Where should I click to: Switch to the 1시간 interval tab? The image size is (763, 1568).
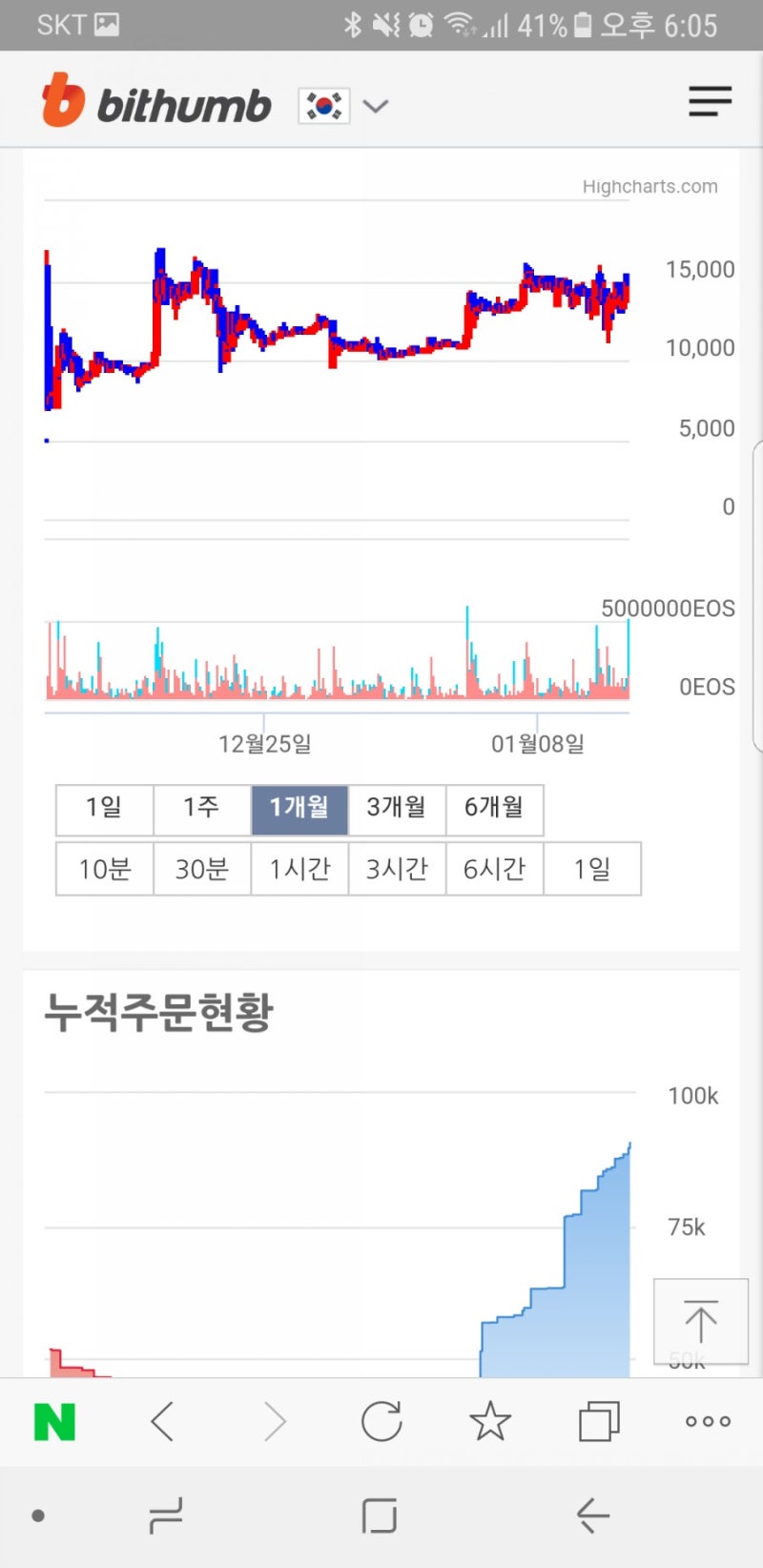pyautogui.click(x=299, y=869)
